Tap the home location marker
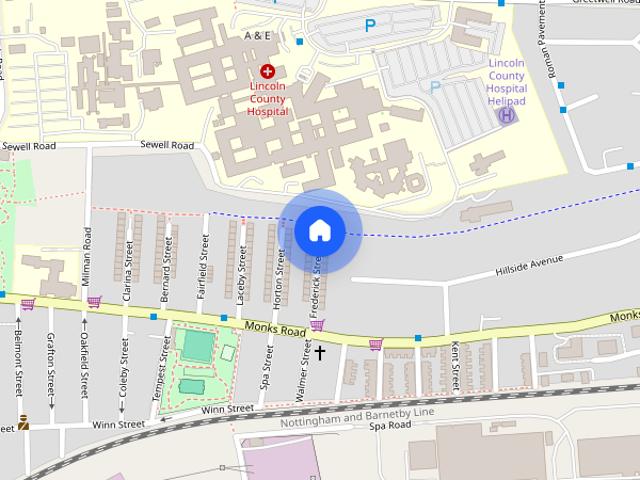This screenshot has height=480, width=640. pos(320,231)
